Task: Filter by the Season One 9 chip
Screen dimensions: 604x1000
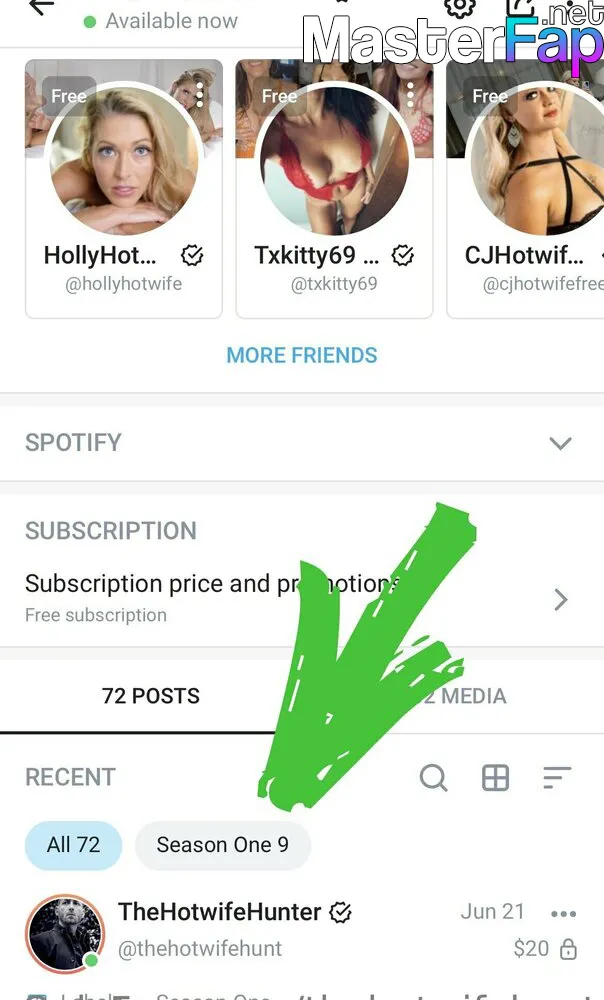Action: click(222, 845)
